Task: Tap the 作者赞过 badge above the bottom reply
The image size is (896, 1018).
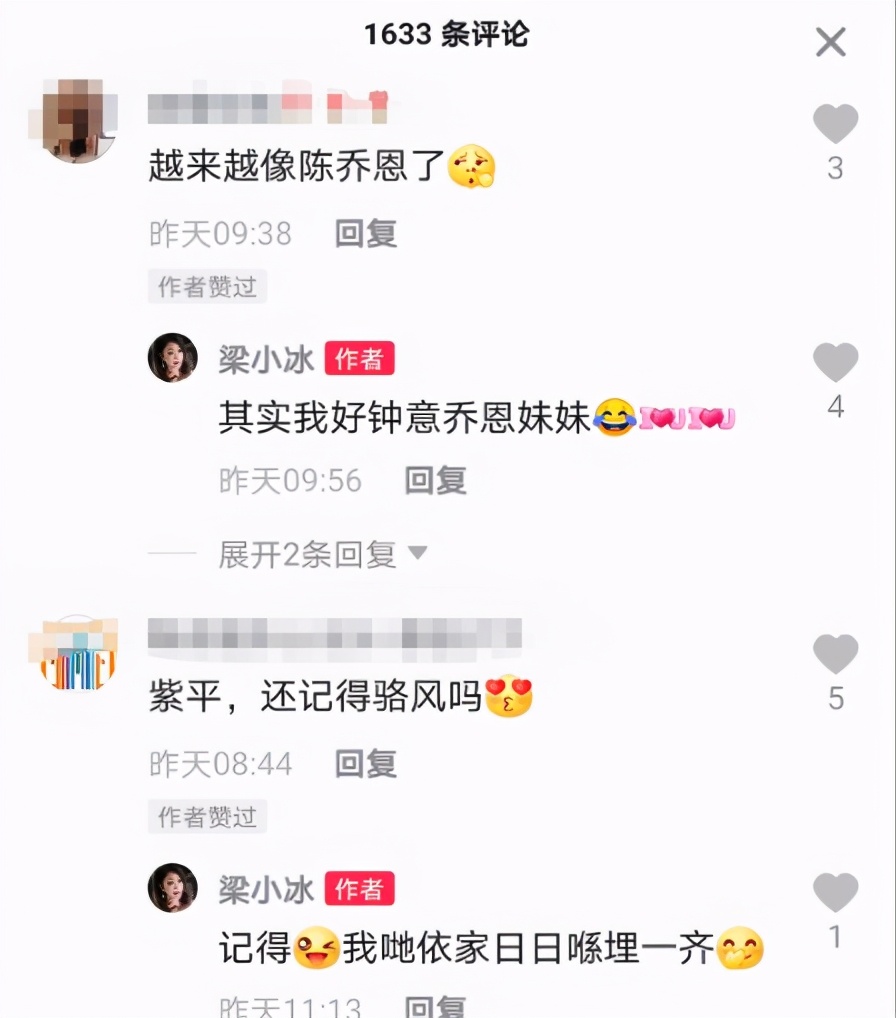Action: point(207,817)
